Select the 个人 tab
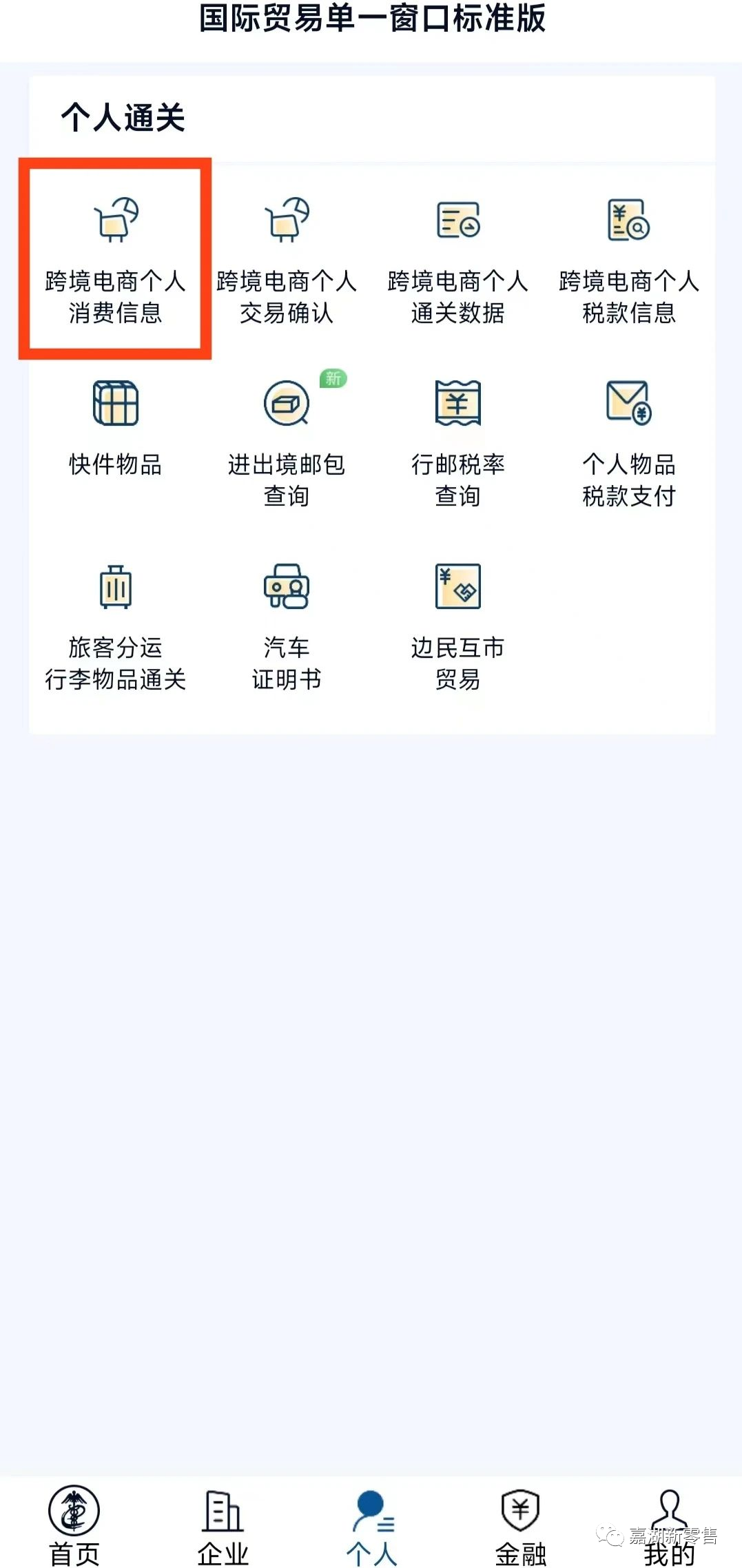The height and width of the screenshot is (1568, 742). point(372,1525)
